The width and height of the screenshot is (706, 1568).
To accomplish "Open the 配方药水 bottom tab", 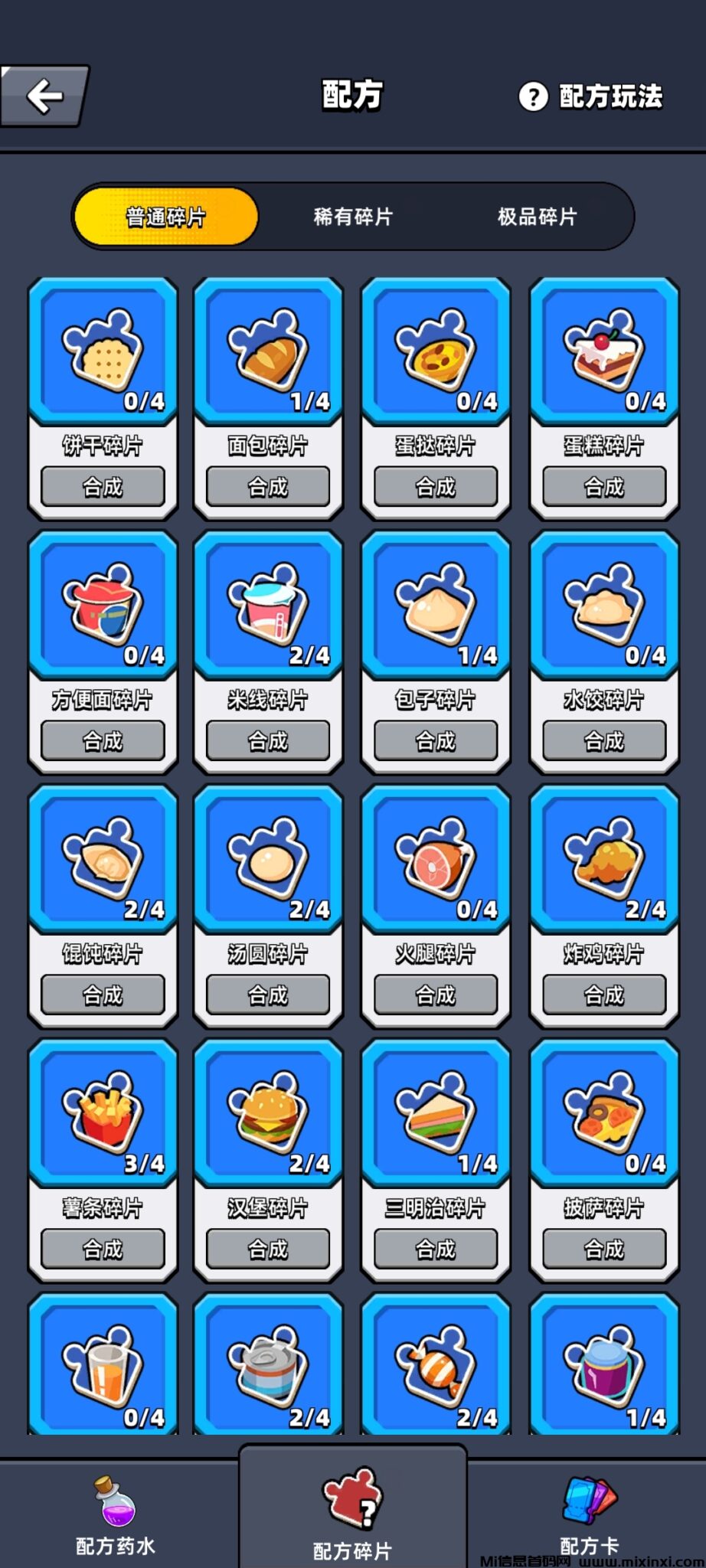I will [116, 1516].
